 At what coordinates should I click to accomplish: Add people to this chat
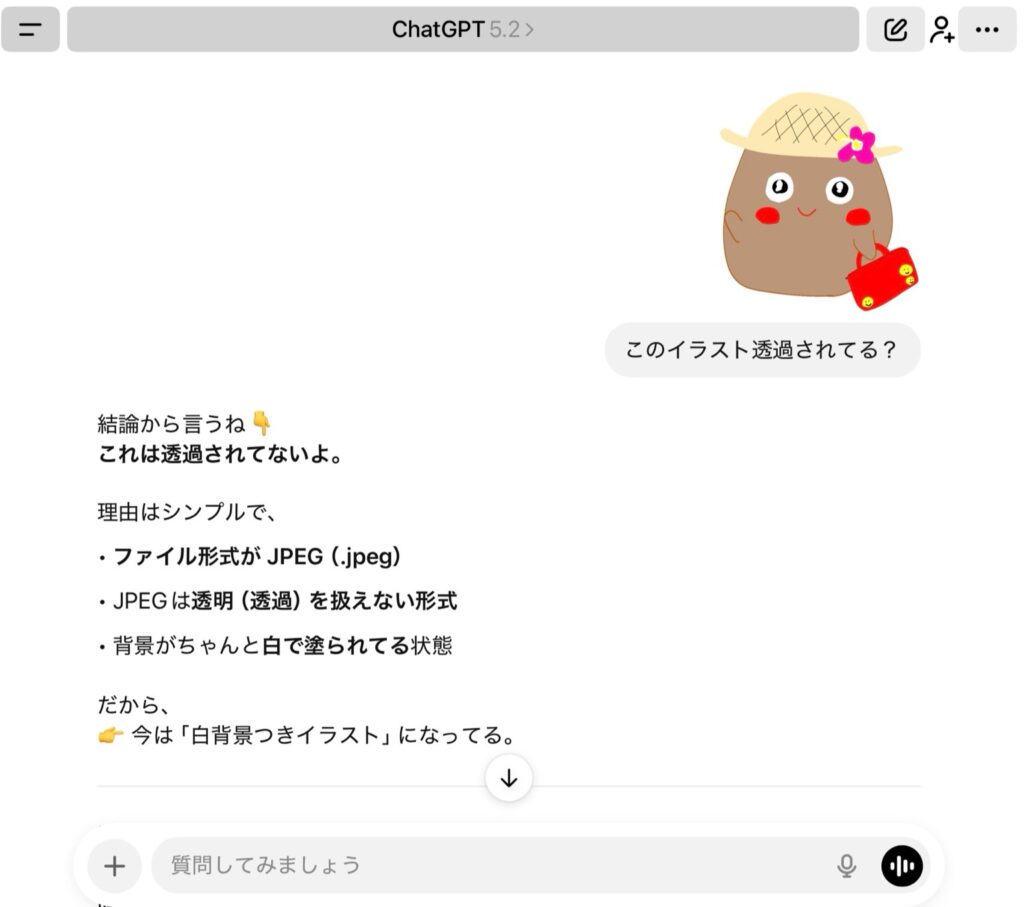point(941,30)
